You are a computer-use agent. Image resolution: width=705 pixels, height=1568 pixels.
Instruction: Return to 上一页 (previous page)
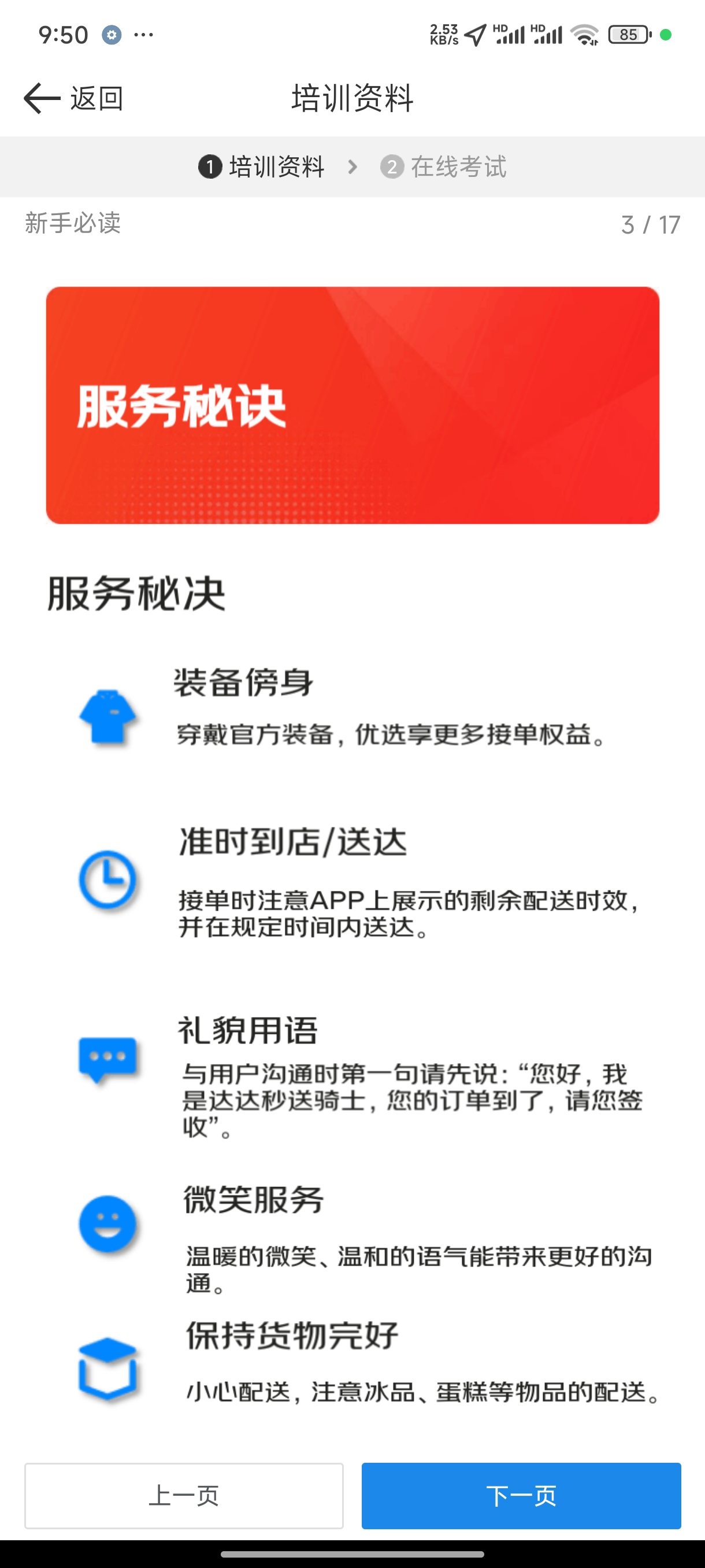pyautogui.click(x=184, y=1495)
